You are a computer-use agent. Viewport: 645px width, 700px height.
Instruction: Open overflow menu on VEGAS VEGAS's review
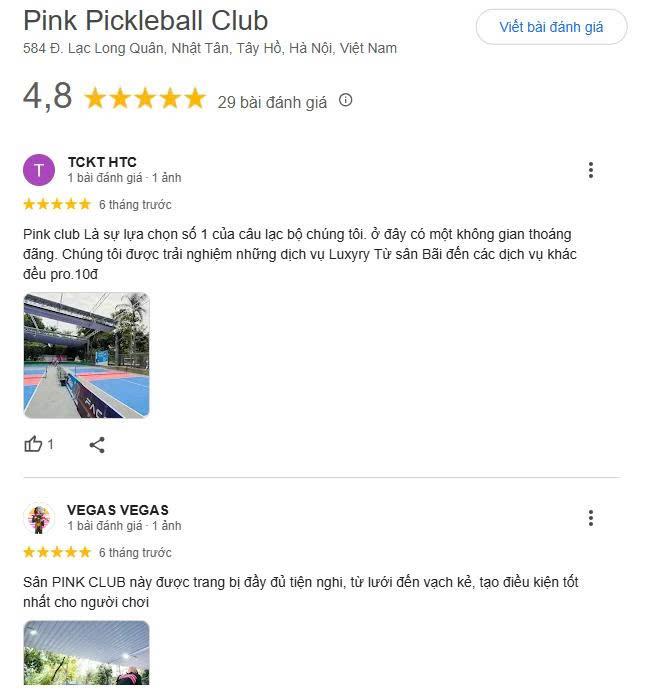(591, 518)
